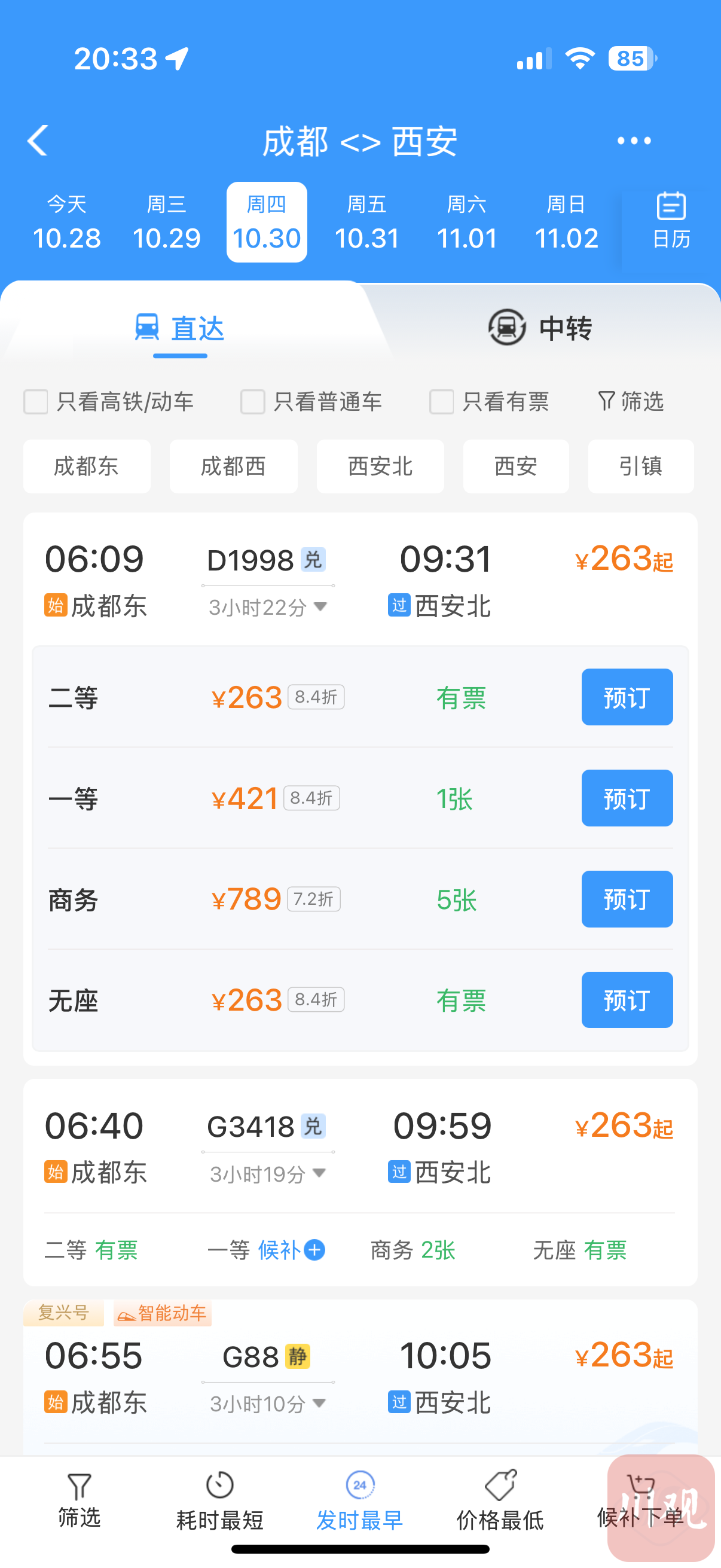Expand stops for train G3418
721x1568 pixels.
pos(268,1173)
